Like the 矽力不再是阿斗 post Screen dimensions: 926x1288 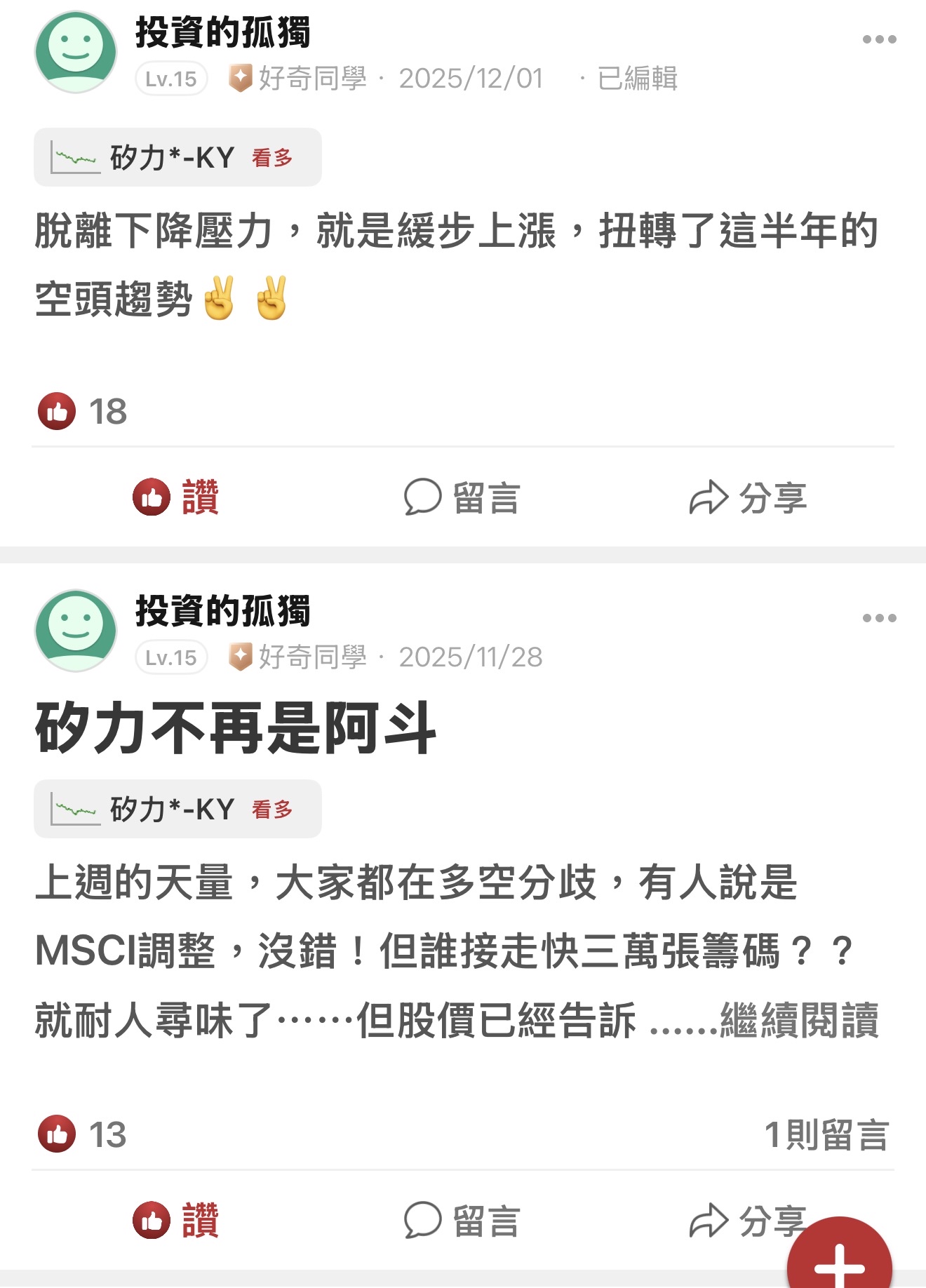click(x=176, y=1221)
